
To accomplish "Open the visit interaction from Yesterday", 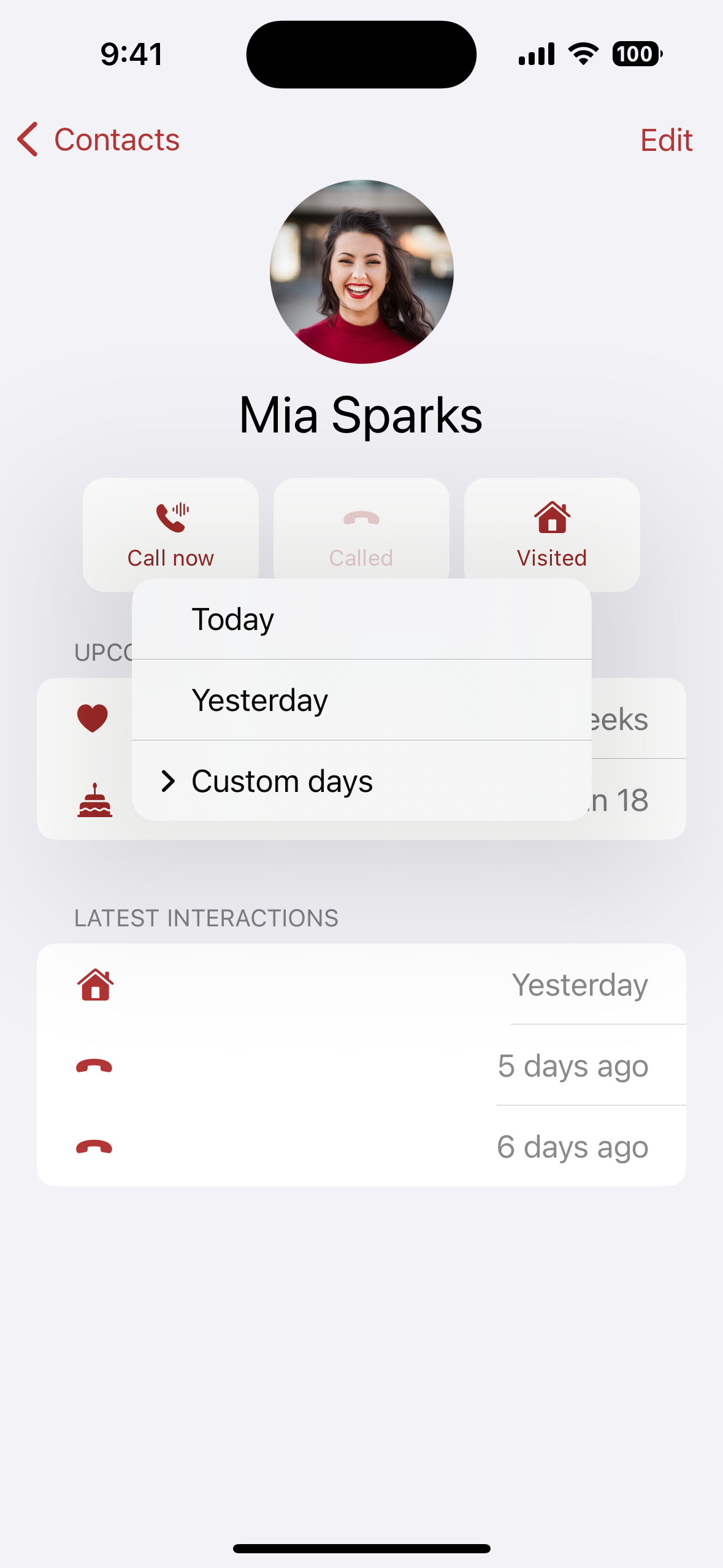I will (x=361, y=985).
